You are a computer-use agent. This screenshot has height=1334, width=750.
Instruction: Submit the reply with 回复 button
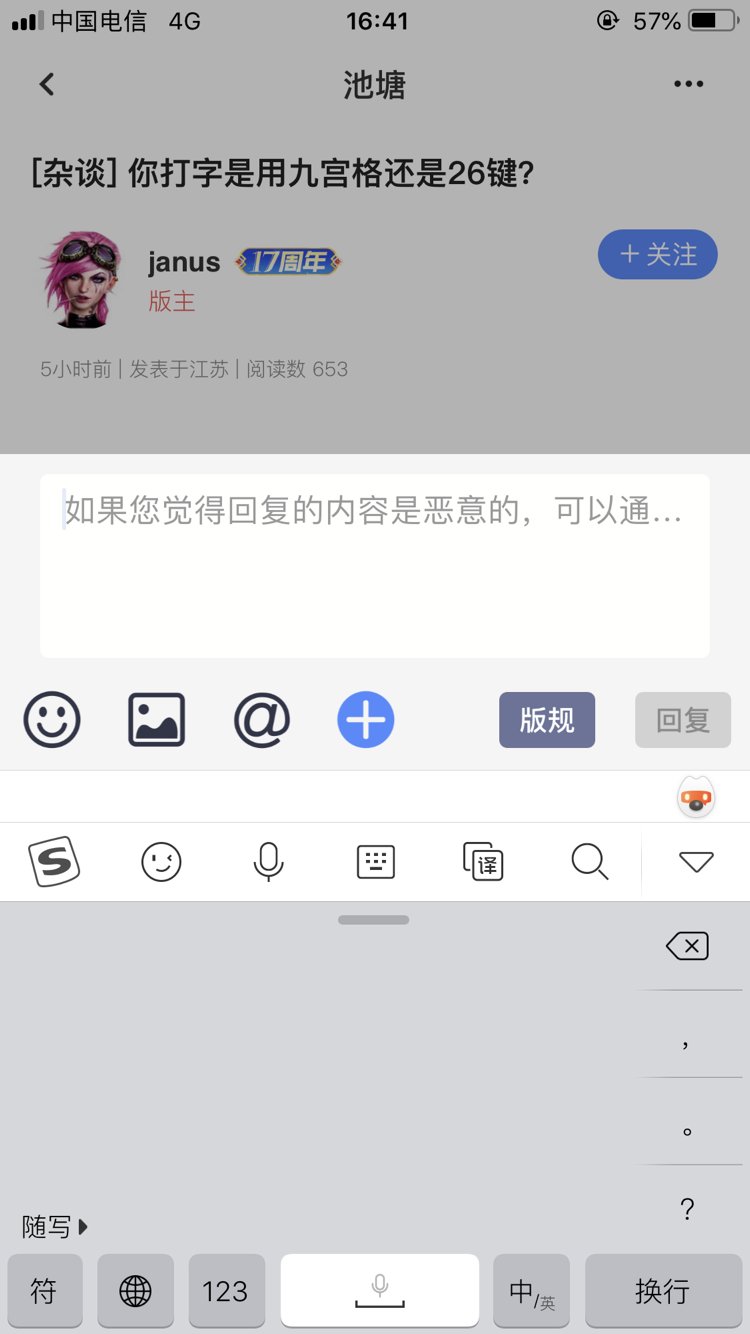(x=683, y=720)
